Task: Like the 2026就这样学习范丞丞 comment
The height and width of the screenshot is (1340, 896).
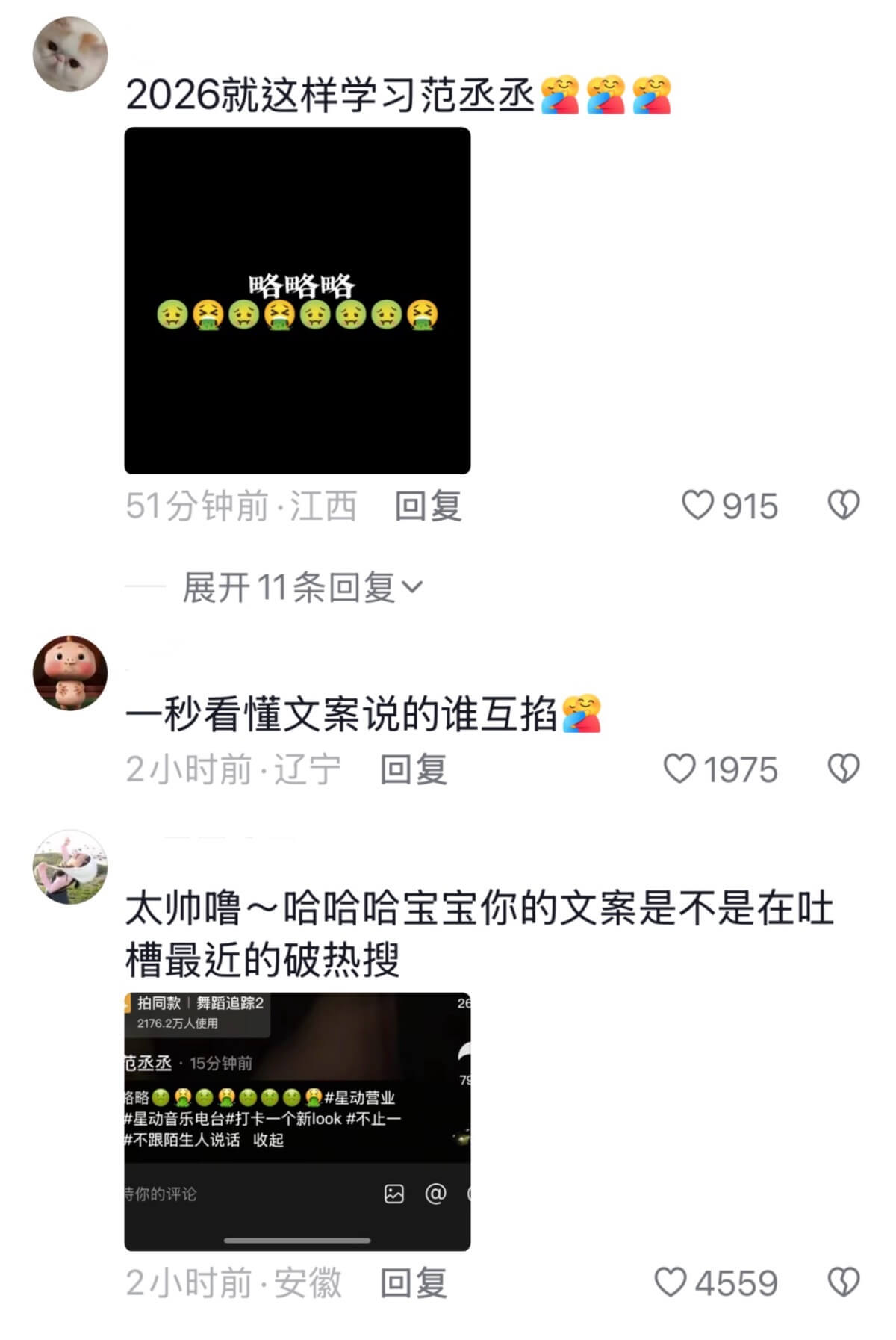Action: tap(698, 506)
